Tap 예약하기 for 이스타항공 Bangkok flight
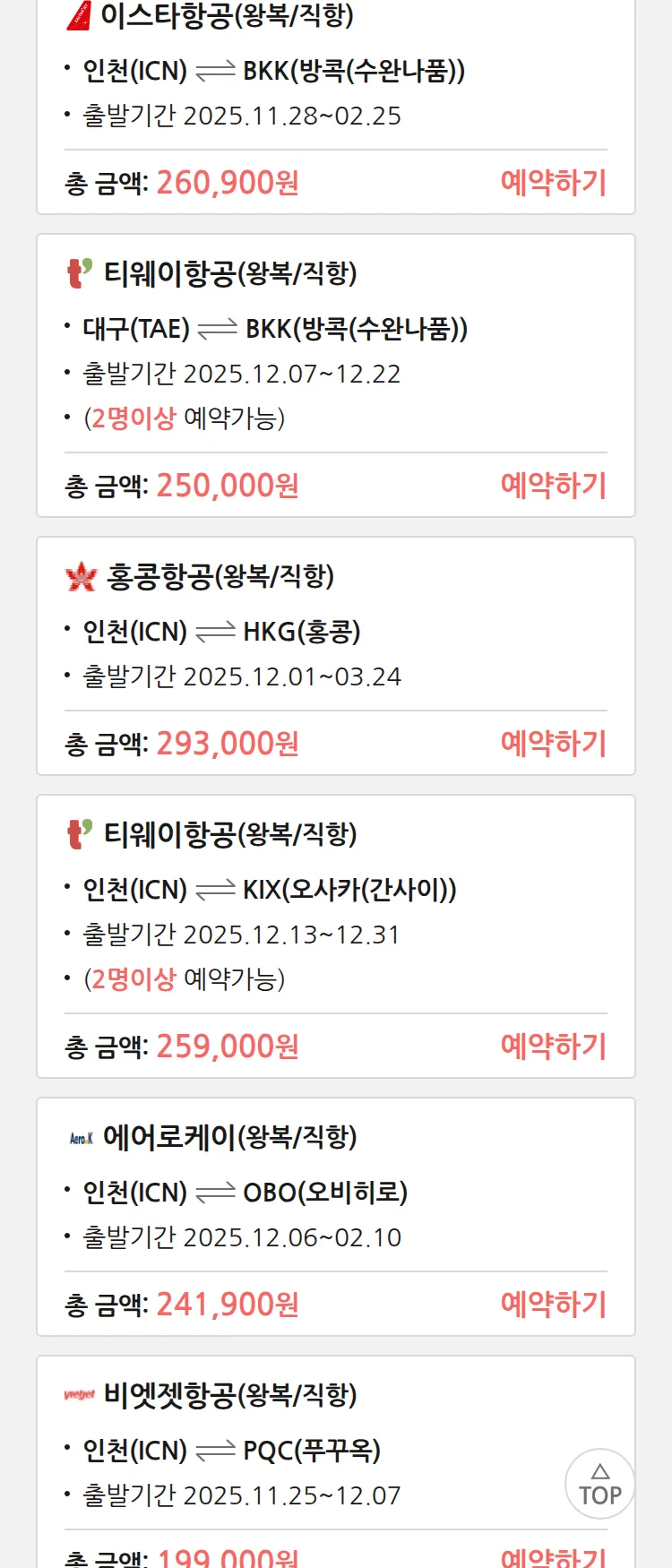 [x=553, y=183]
